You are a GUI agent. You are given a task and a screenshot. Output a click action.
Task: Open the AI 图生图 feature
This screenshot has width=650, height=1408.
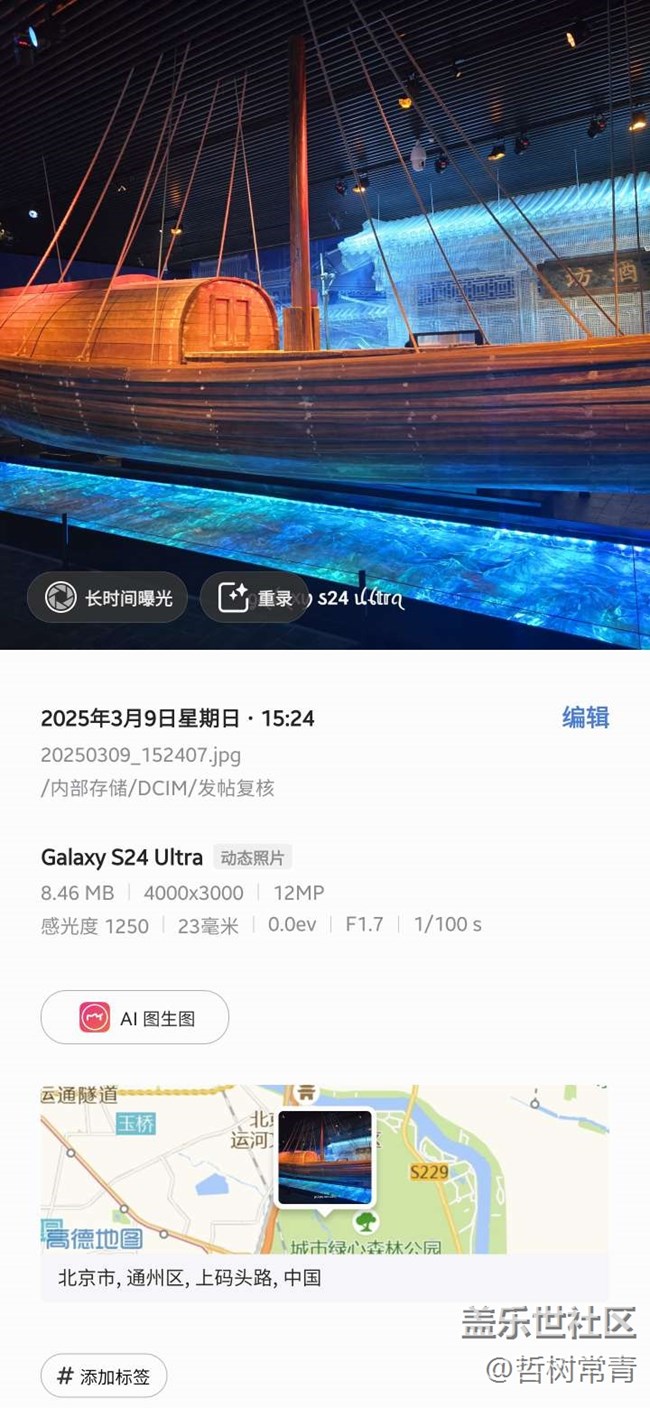[135, 1018]
